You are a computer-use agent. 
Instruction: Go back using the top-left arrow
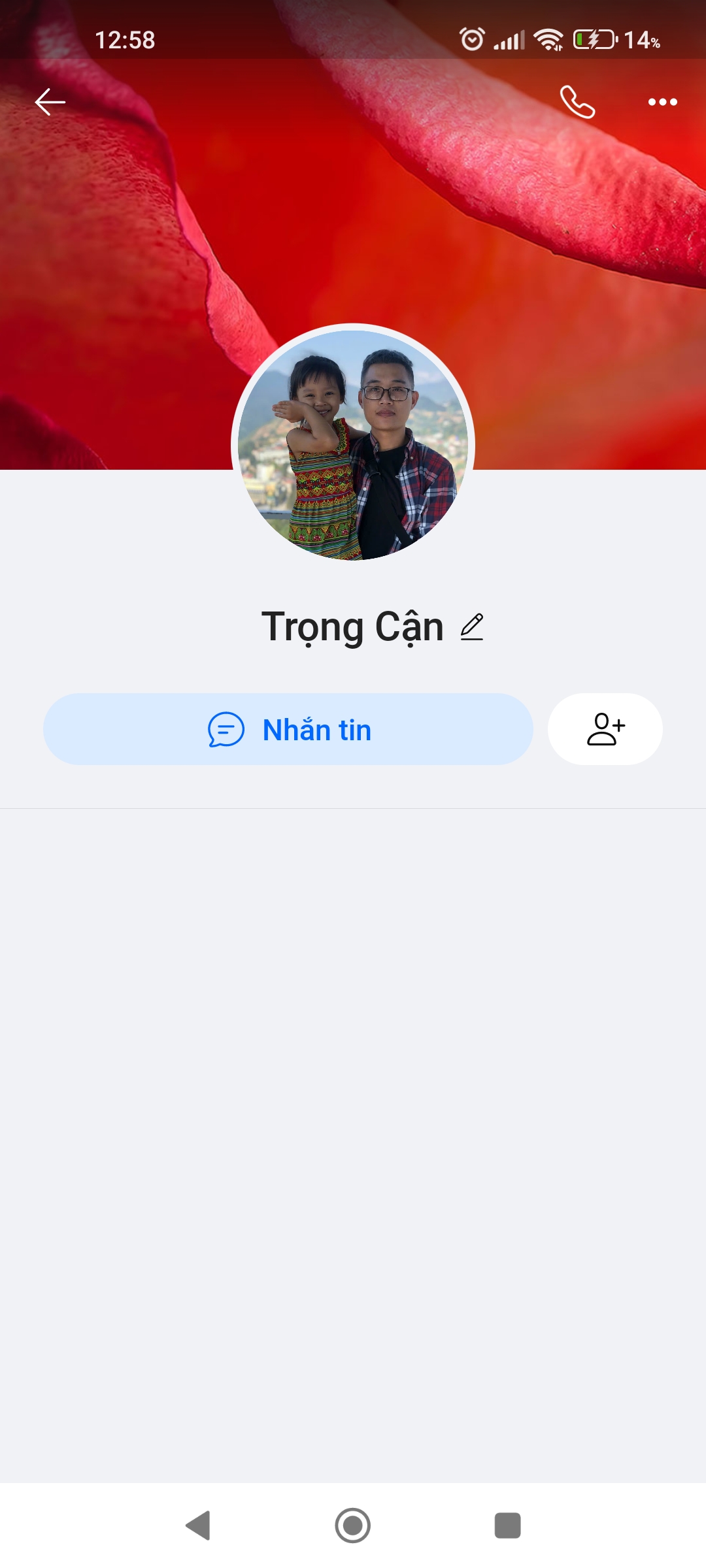tap(50, 102)
